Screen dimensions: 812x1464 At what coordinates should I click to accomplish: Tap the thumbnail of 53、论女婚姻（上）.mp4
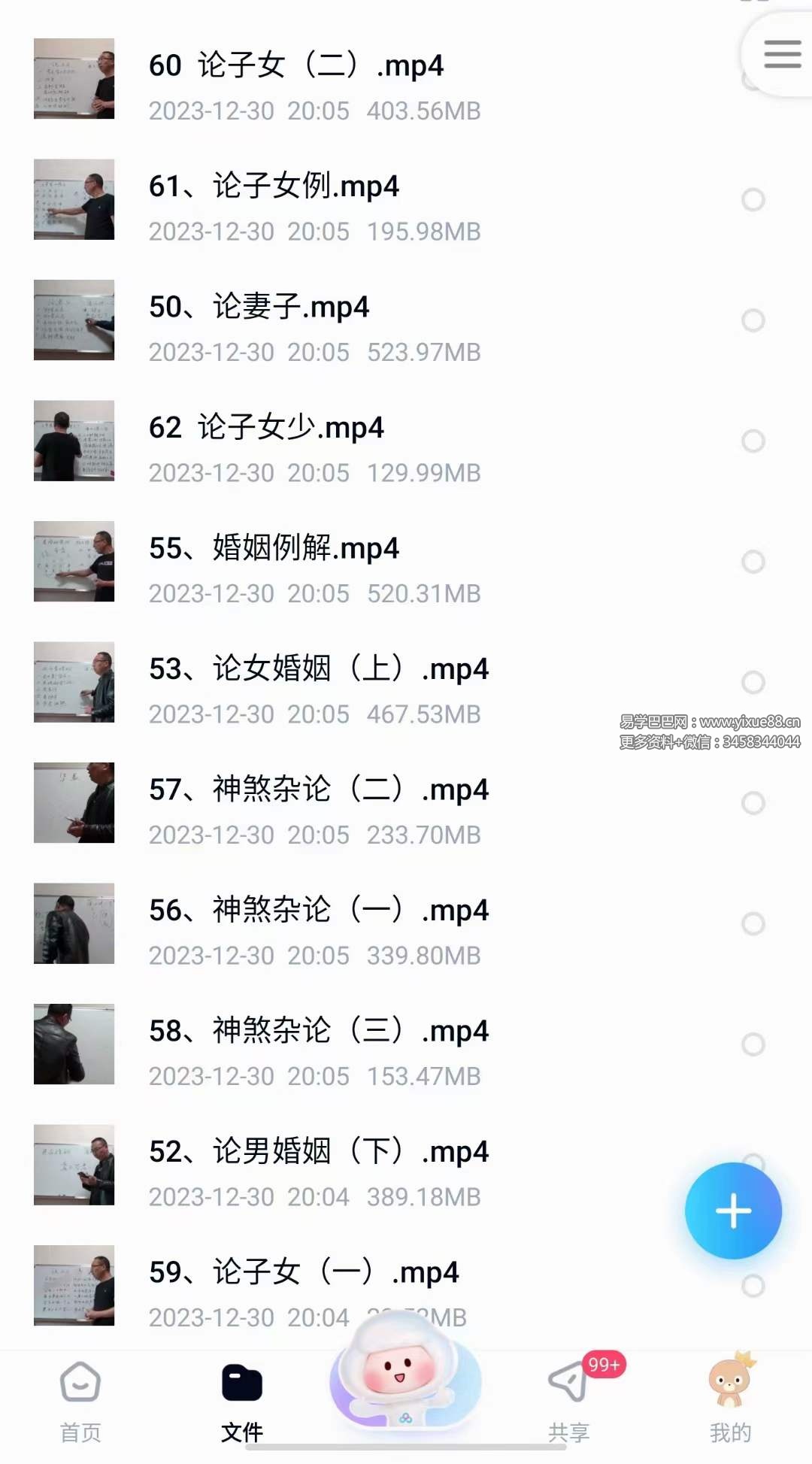pyautogui.click(x=74, y=683)
